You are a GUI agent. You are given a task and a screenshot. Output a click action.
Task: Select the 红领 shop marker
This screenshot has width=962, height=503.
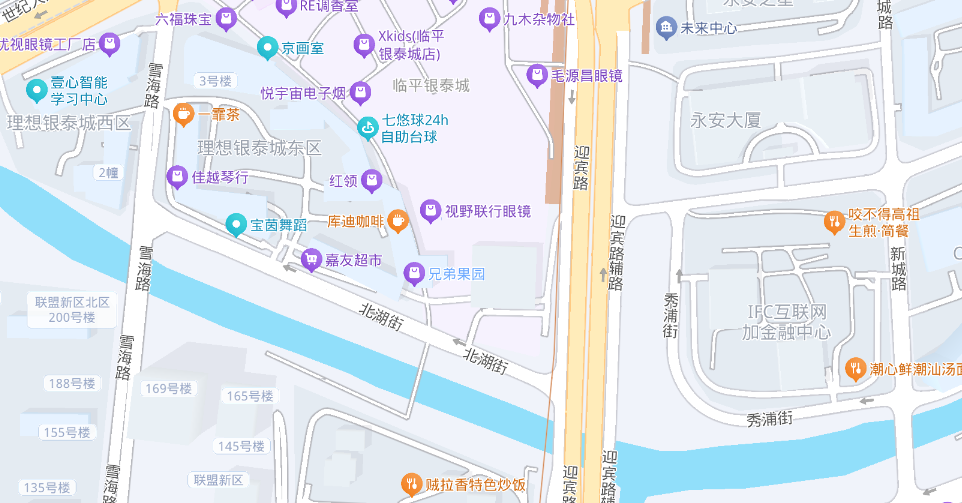(x=372, y=180)
